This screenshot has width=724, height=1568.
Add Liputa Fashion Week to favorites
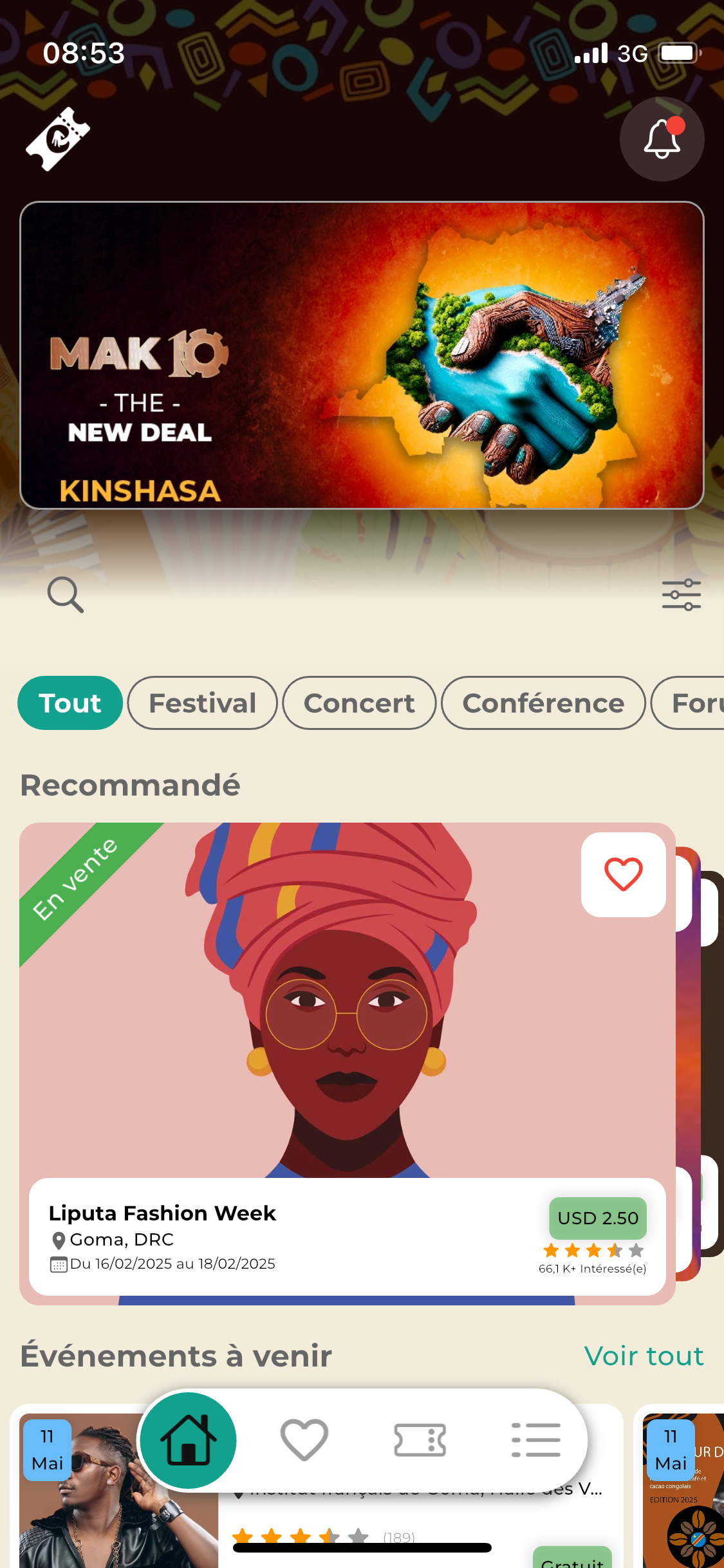(x=623, y=874)
